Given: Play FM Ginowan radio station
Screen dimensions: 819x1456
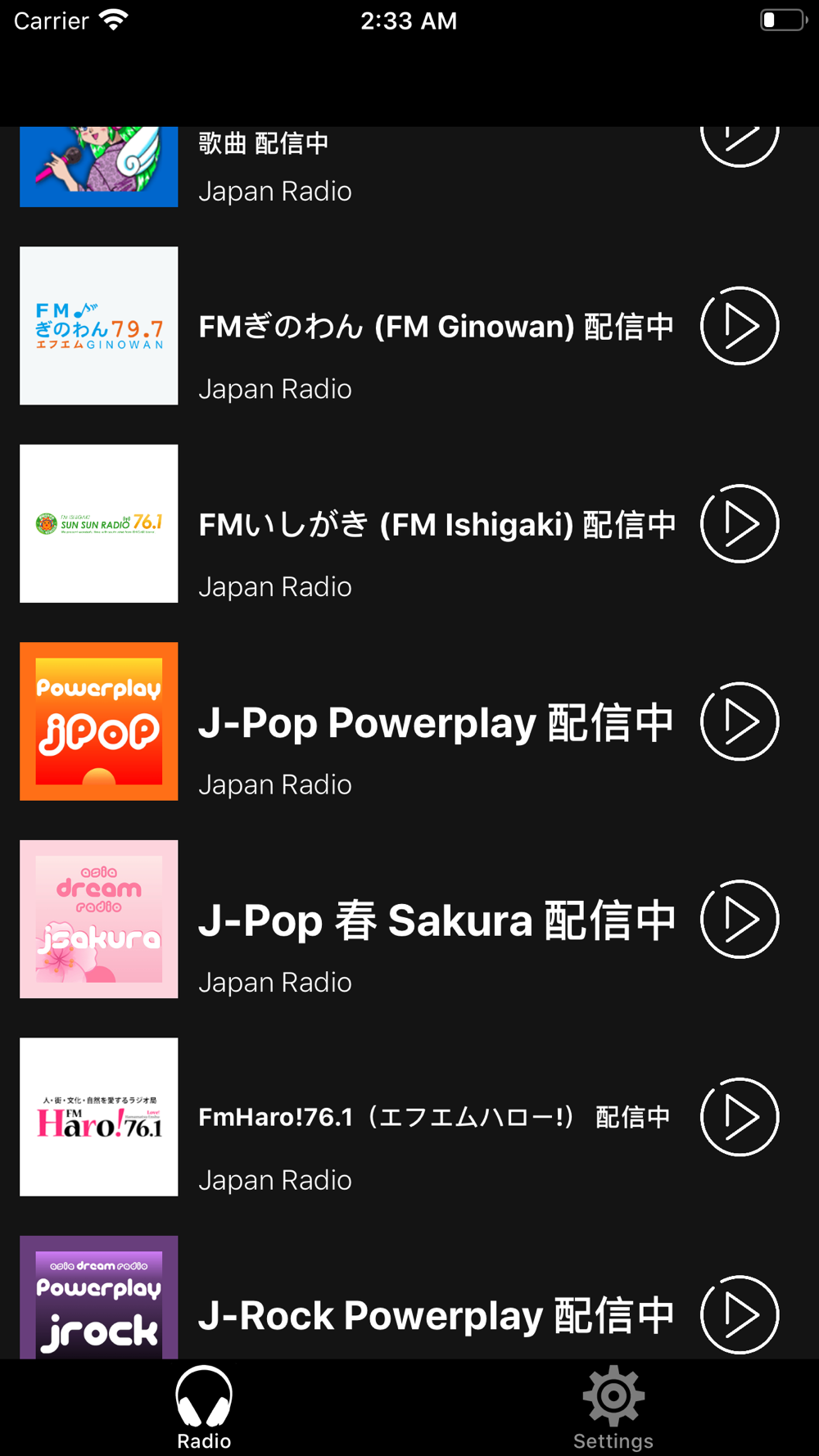Looking at the screenshot, I should coord(739,326).
